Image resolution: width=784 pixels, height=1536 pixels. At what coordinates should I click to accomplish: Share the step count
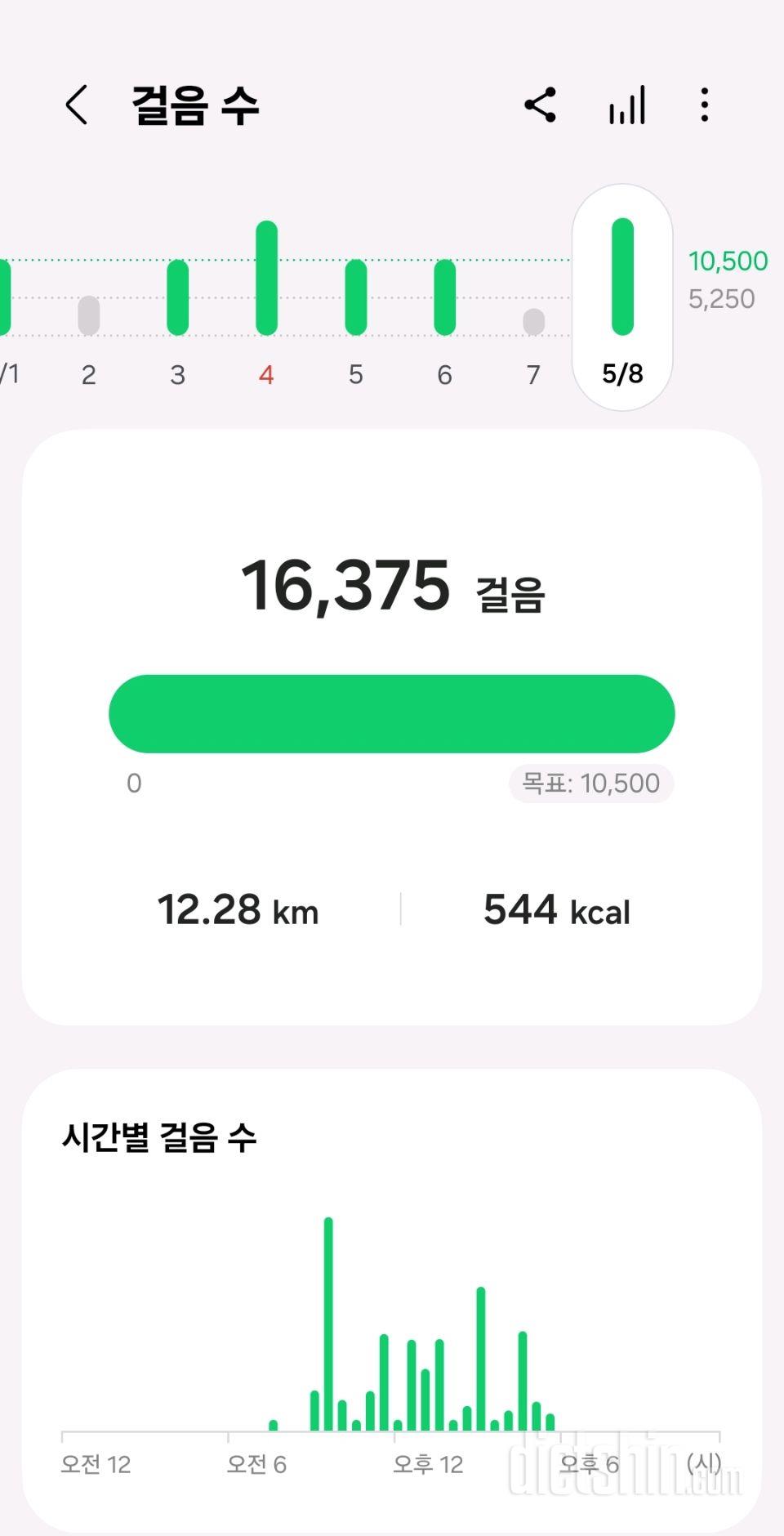tap(541, 105)
